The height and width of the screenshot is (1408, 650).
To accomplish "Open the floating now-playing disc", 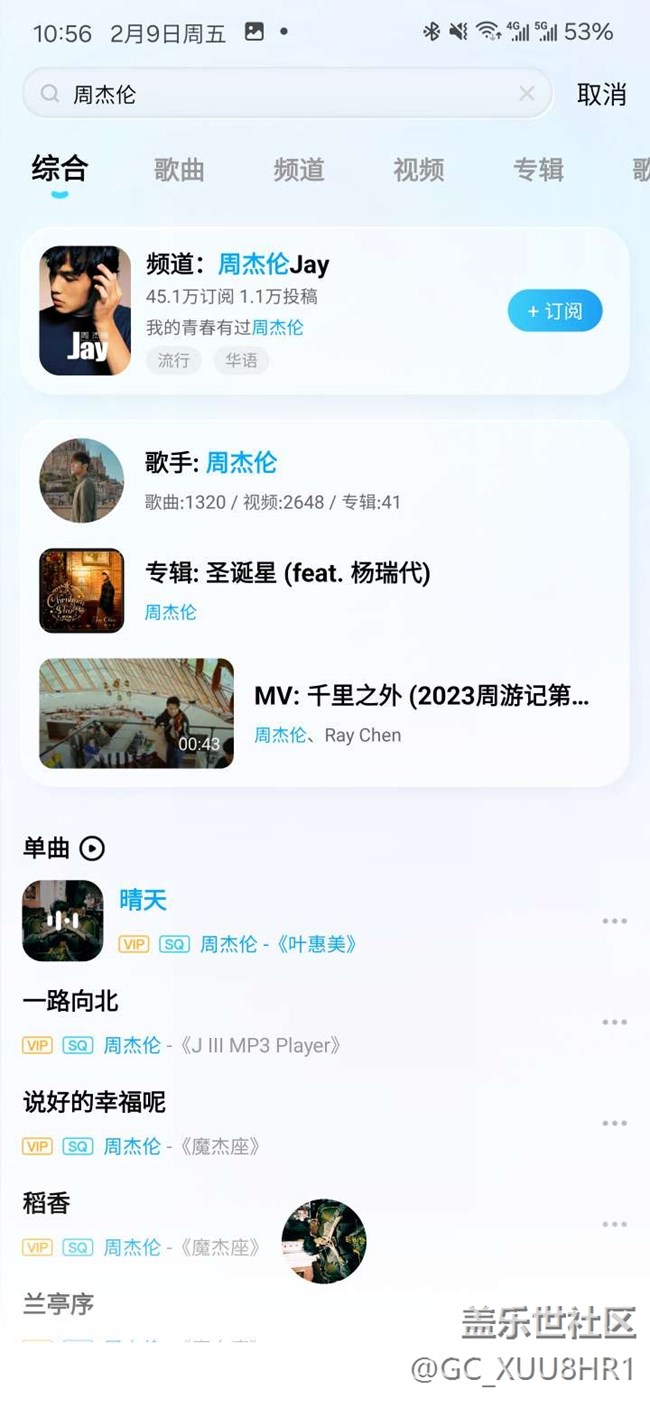I will pos(324,1241).
